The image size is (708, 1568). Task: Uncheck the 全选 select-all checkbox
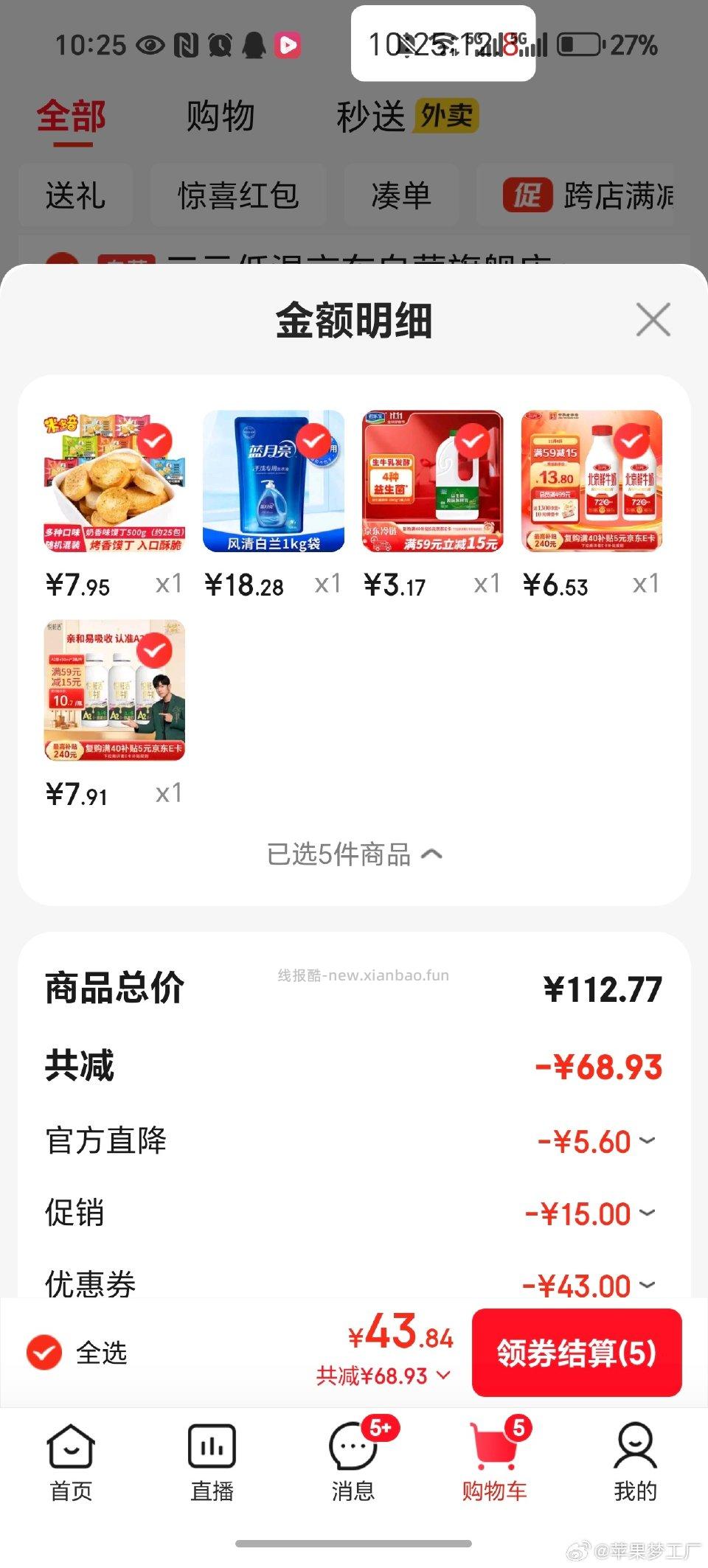click(44, 1353)
